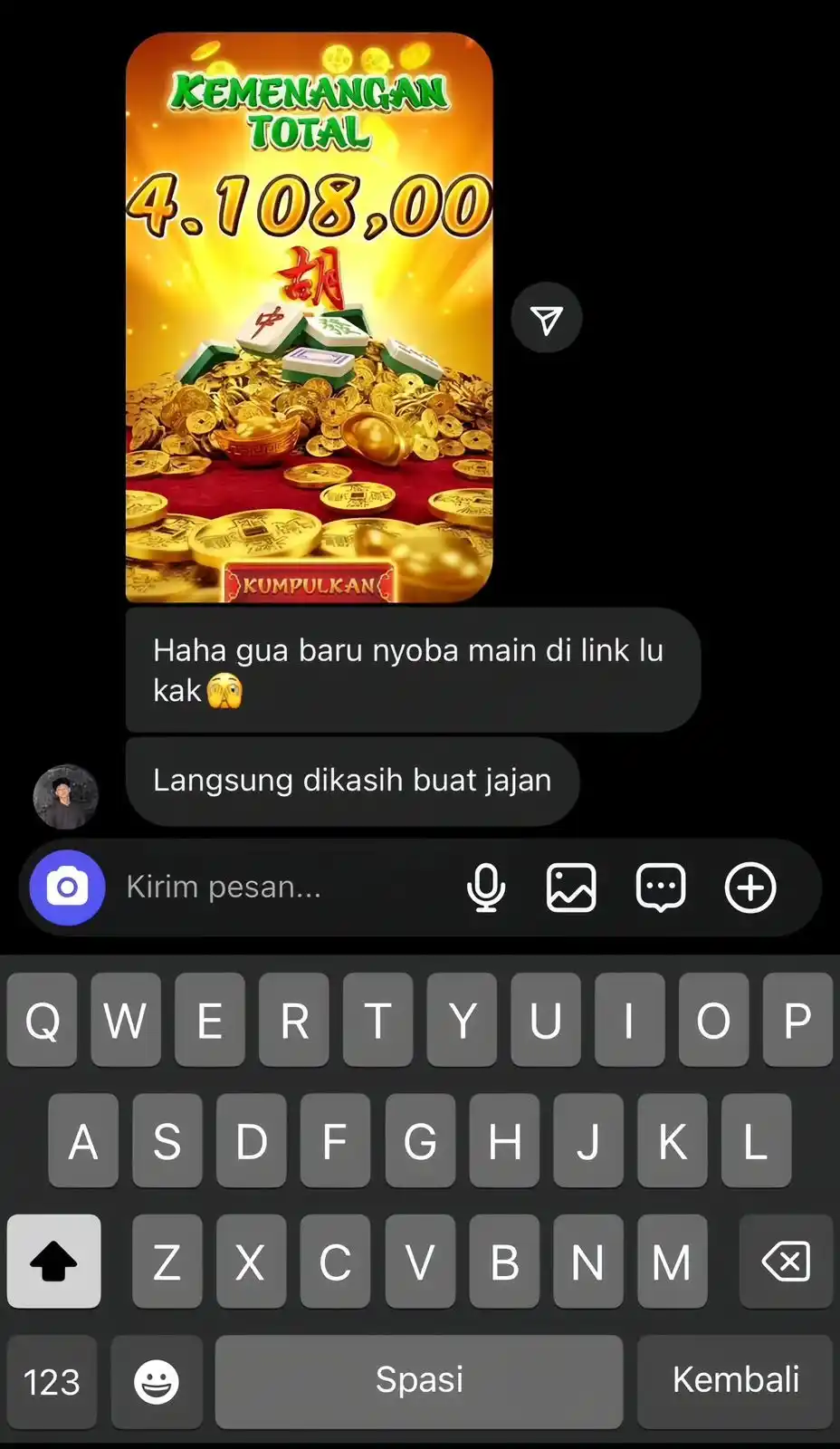Forward the image with the share icon
Viewport: 840px width, 1449px height.
(x=546, y=318)
